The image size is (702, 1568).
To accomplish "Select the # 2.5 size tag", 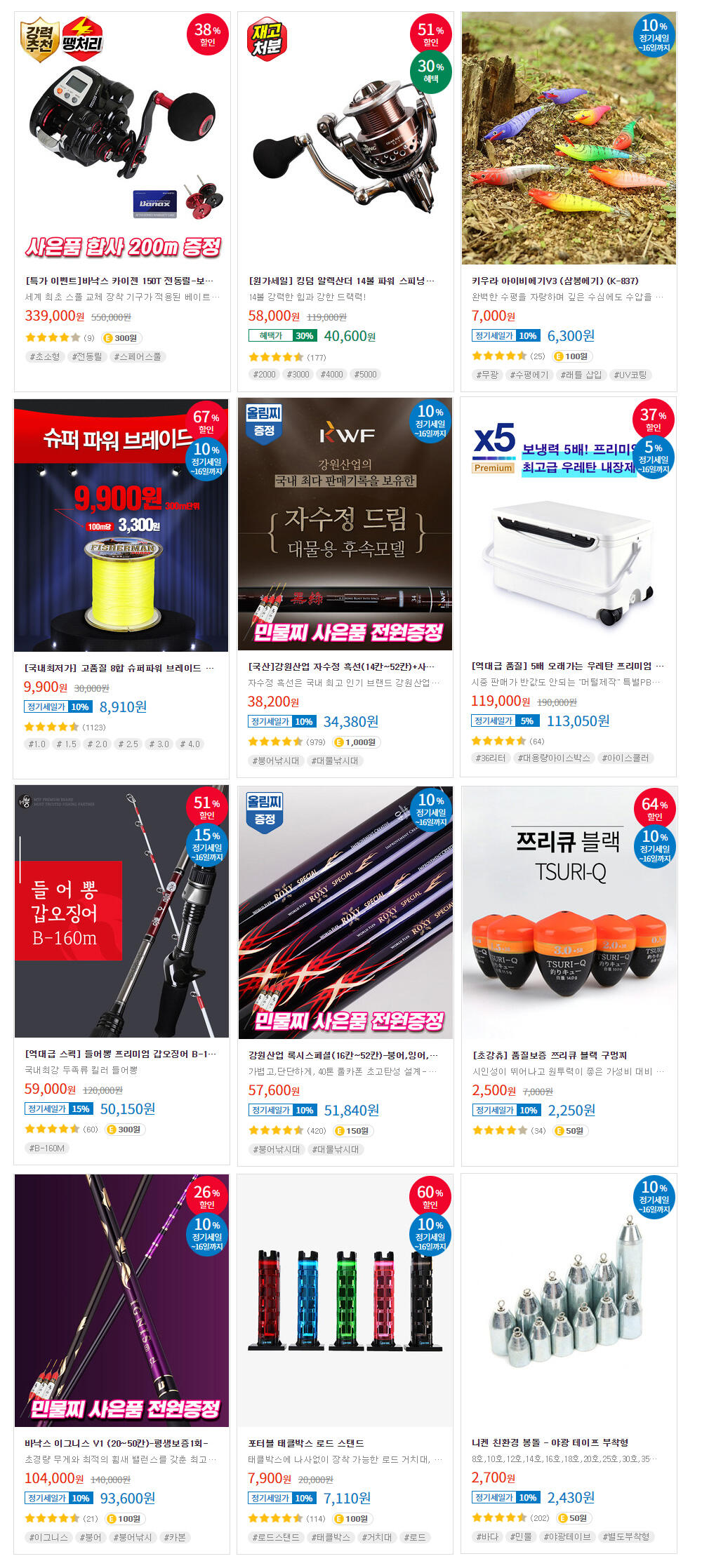I will tap(128, 744).
